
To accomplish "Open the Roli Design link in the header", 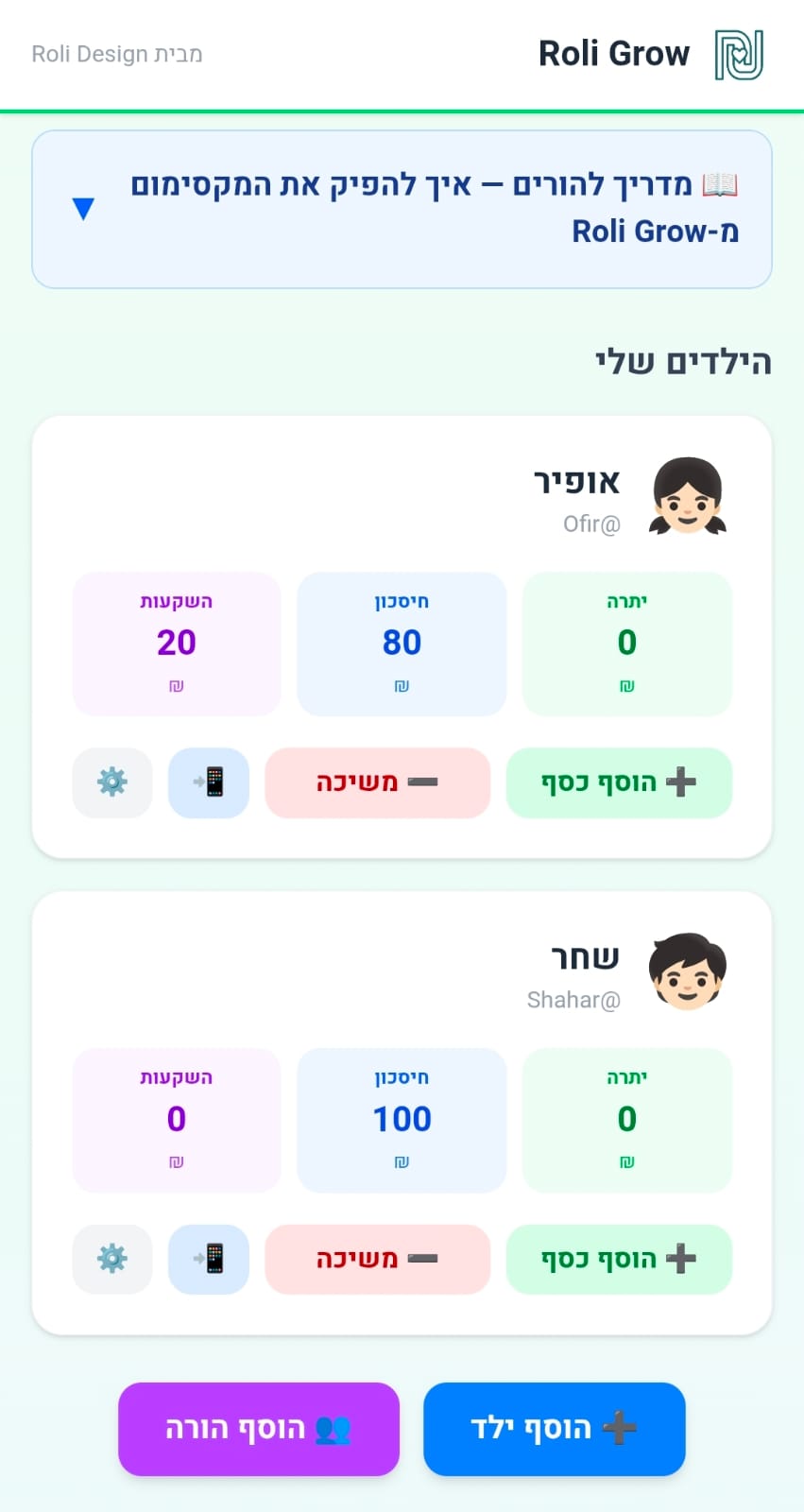I will coord(117,54).
